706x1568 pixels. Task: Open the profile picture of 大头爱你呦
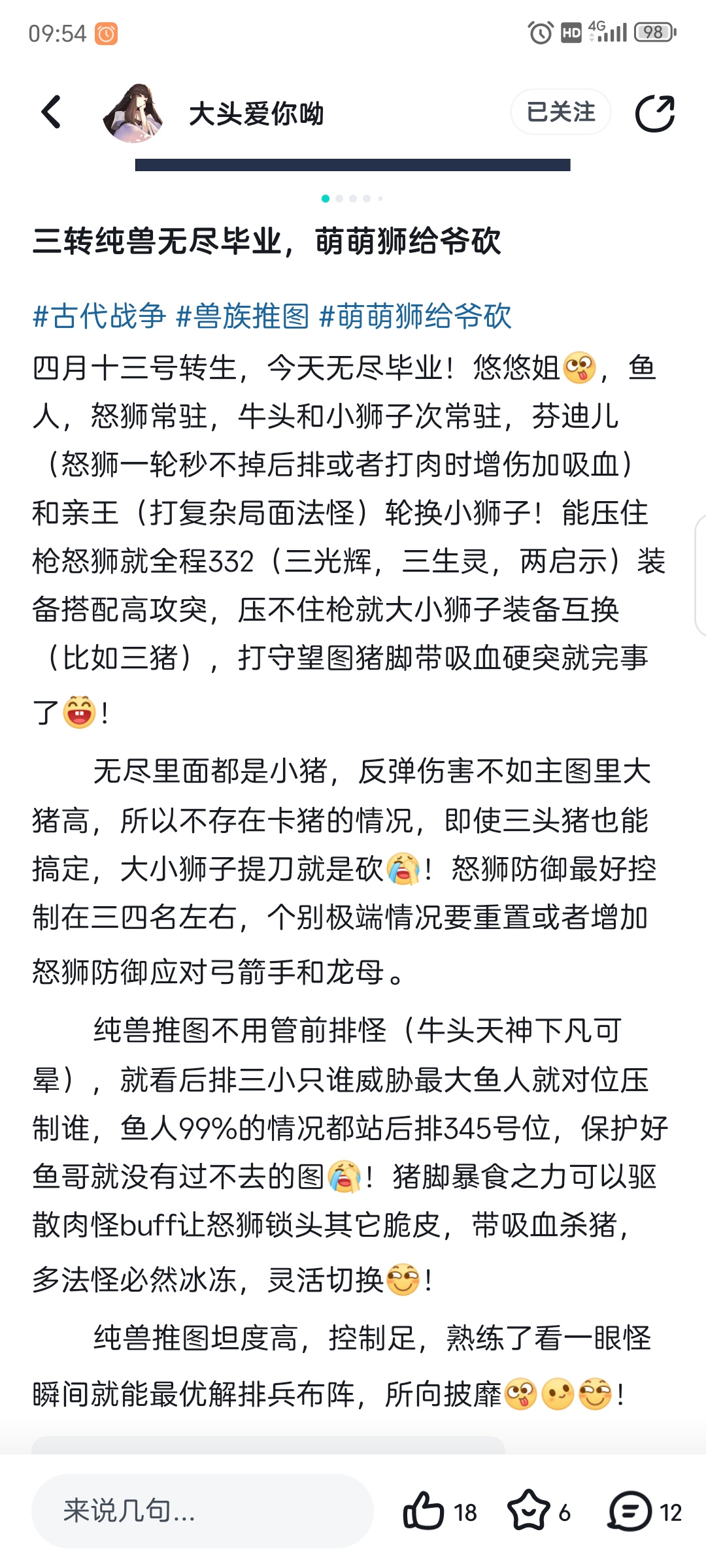[134, 113]
